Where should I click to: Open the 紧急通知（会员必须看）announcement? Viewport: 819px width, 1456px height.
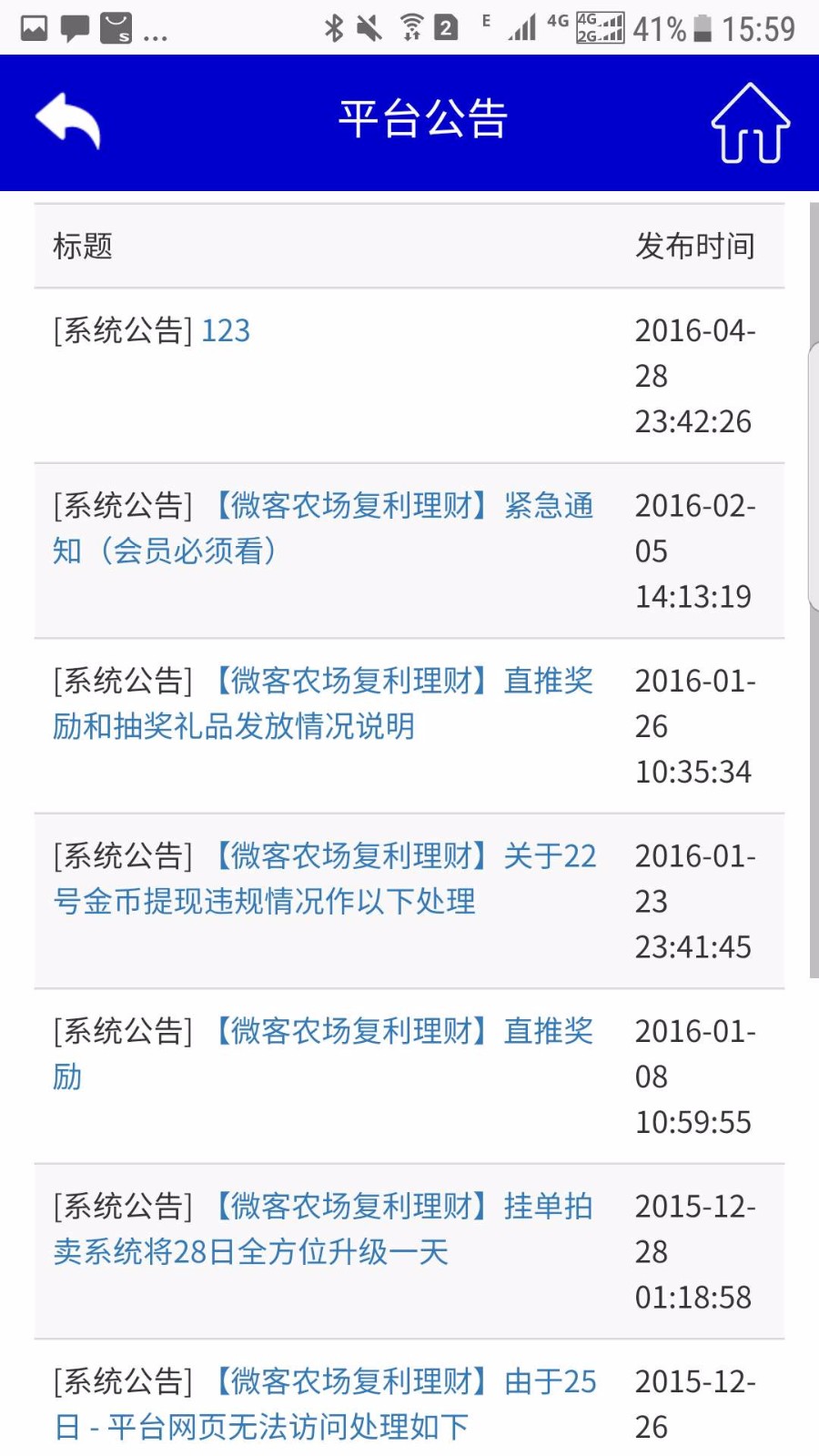[323, 528]
